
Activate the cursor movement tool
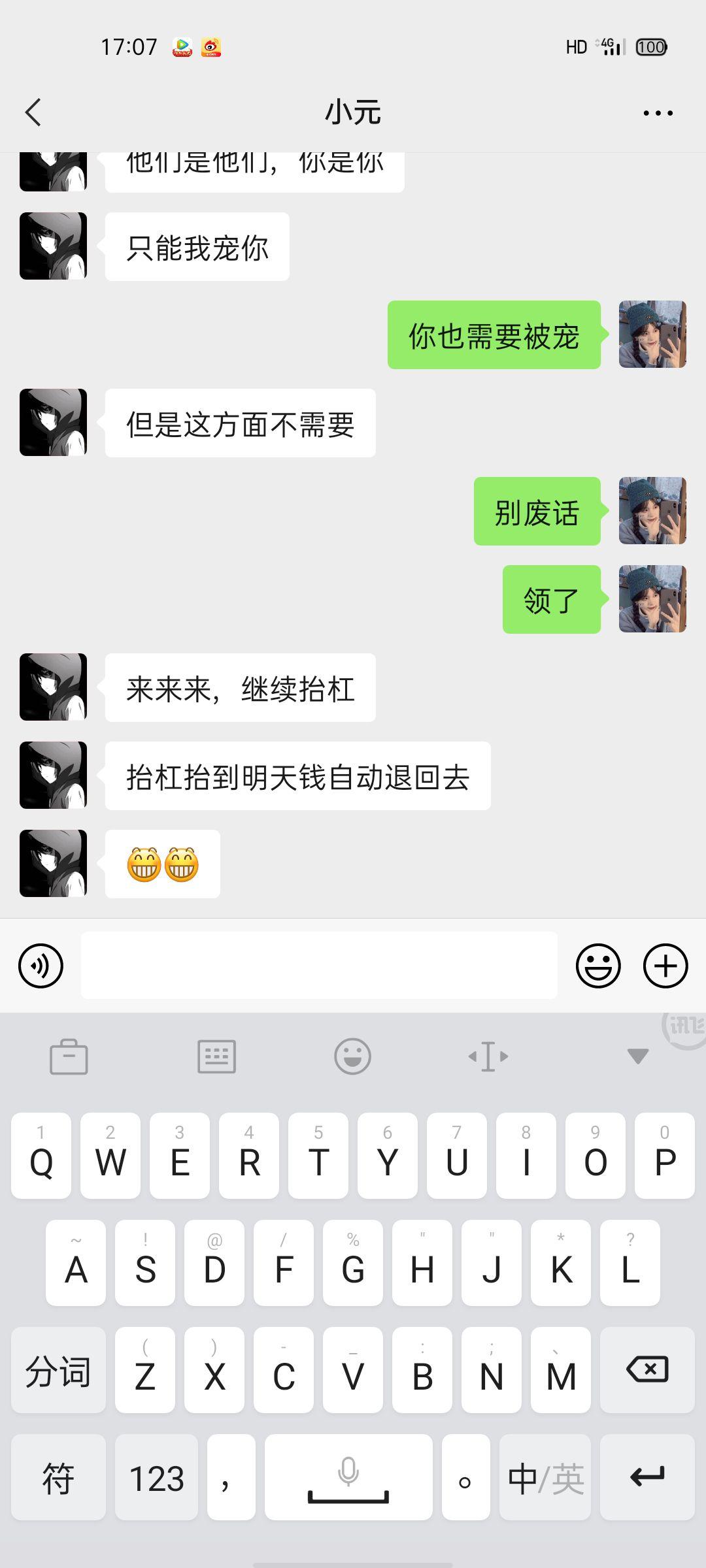[x=488, y=1056]
